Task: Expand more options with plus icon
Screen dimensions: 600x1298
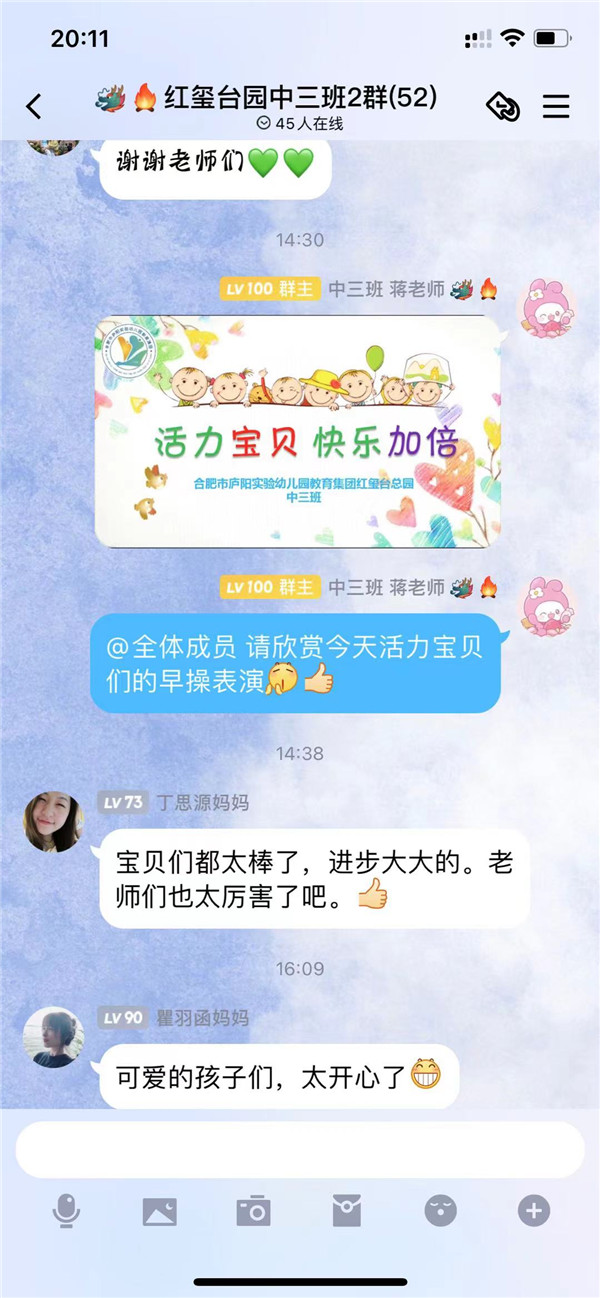Action: [x=533, y=1212]
